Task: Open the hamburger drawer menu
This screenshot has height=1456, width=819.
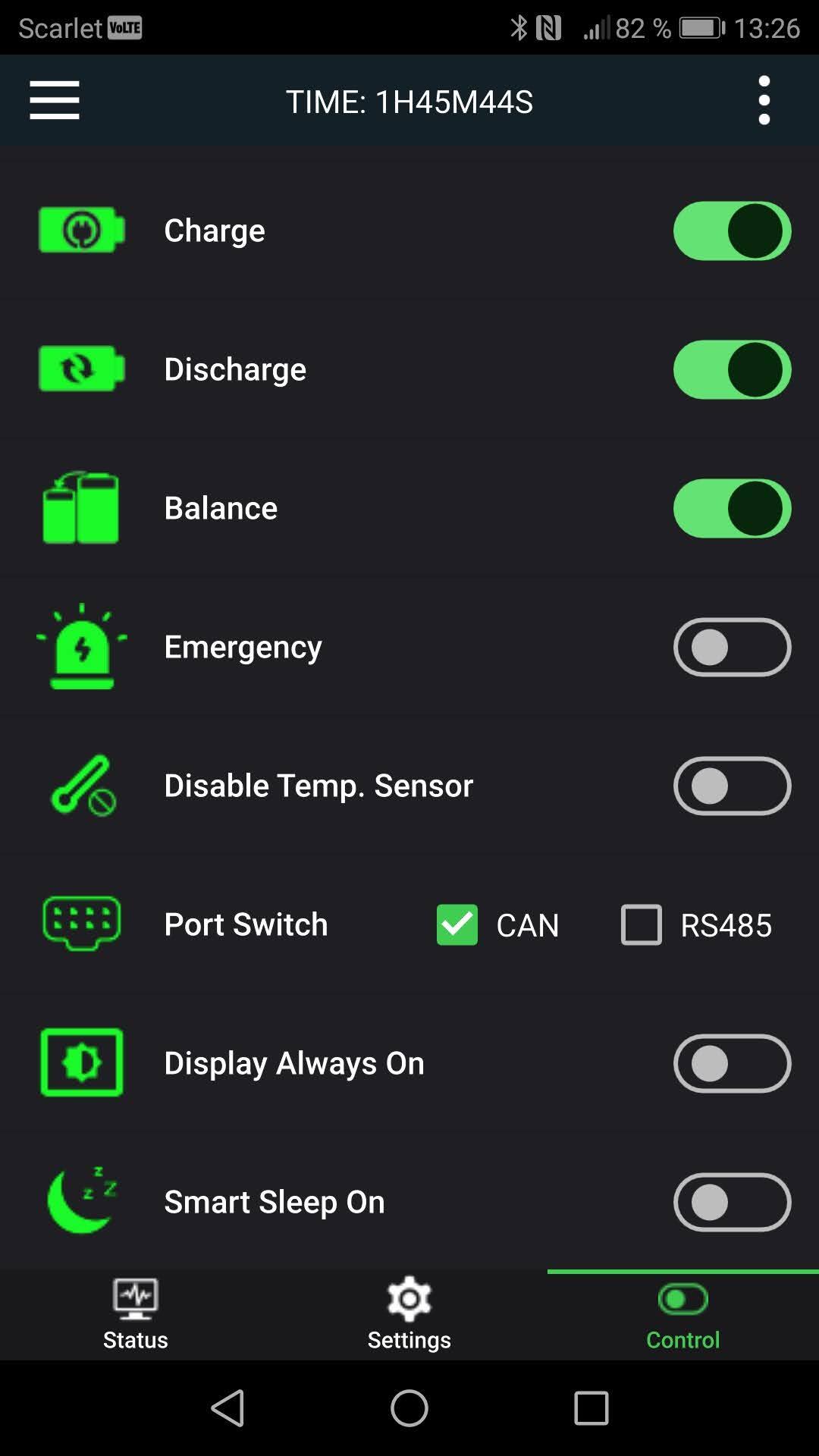Action: pos(55,100)
